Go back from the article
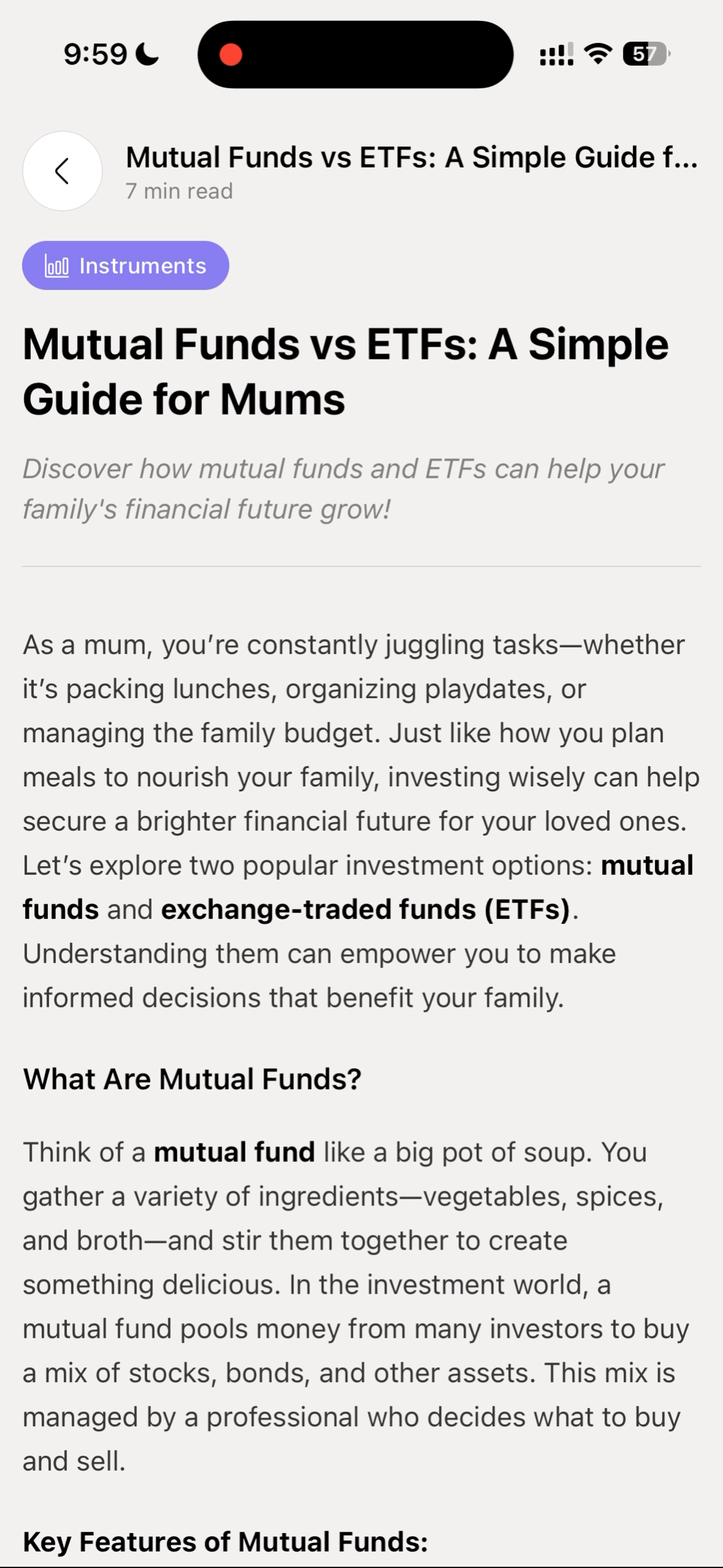The height and width of the screenshot is (1568, 723). click(62, 171)
